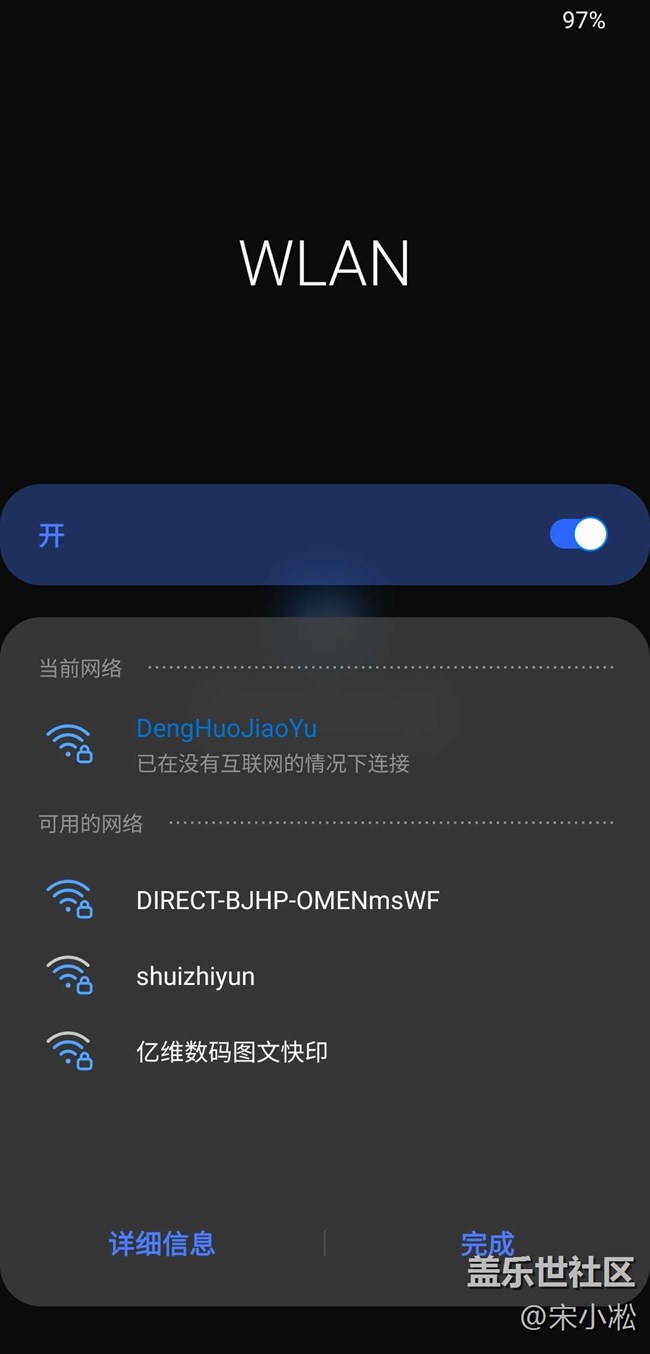Open the connected DengHuoJiaoYu network
The width and height of the screenshot is (650, 1354).
(325, 745)
